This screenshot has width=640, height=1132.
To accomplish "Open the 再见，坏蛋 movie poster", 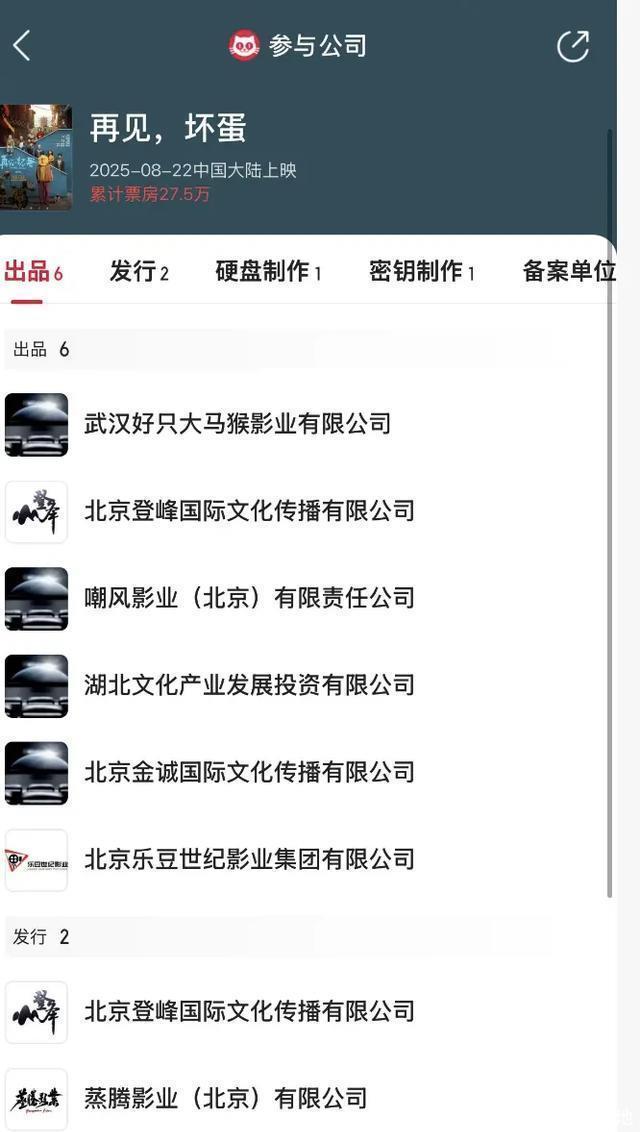I will (x=36, y=157).
